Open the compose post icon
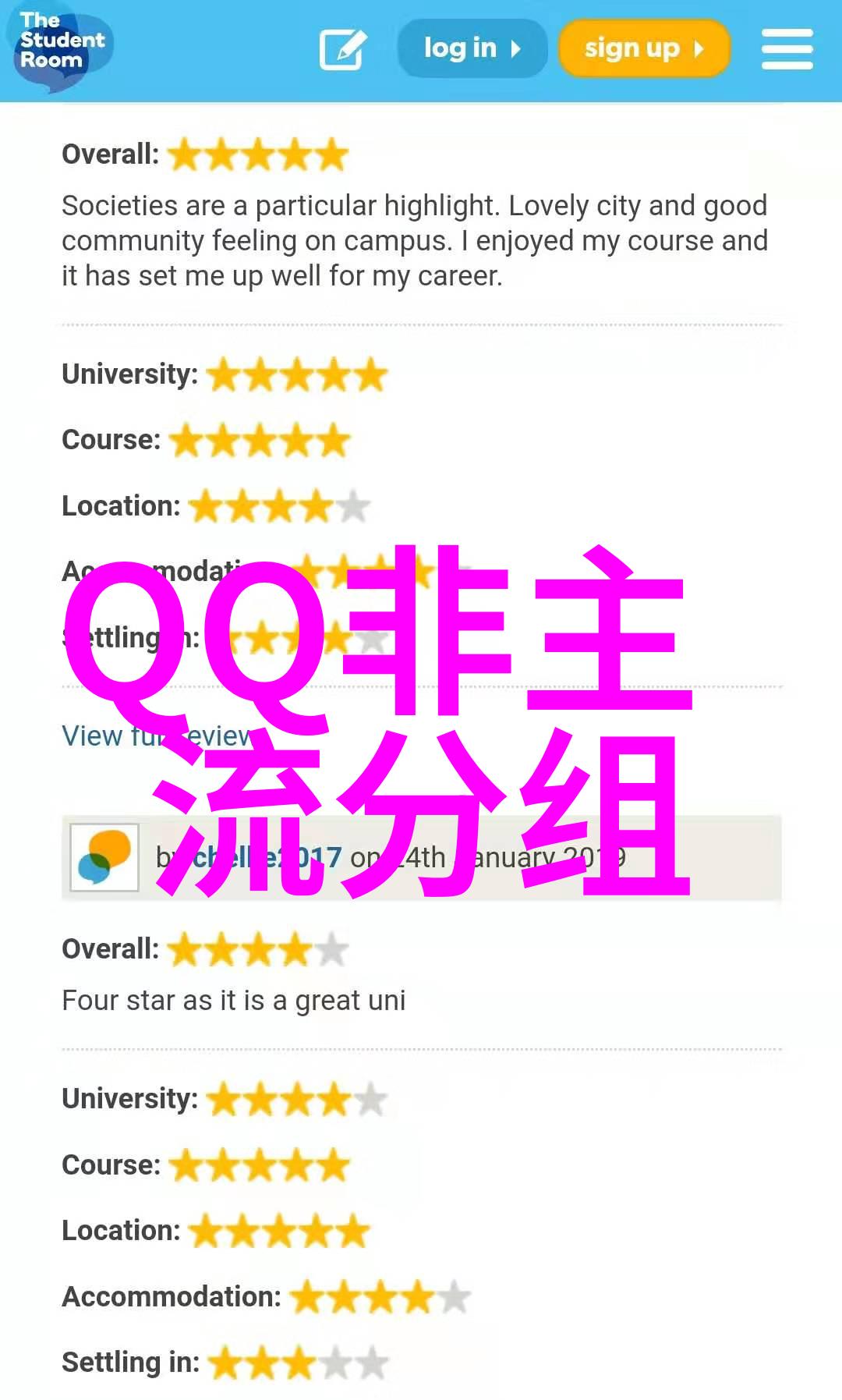 point(343,49)
